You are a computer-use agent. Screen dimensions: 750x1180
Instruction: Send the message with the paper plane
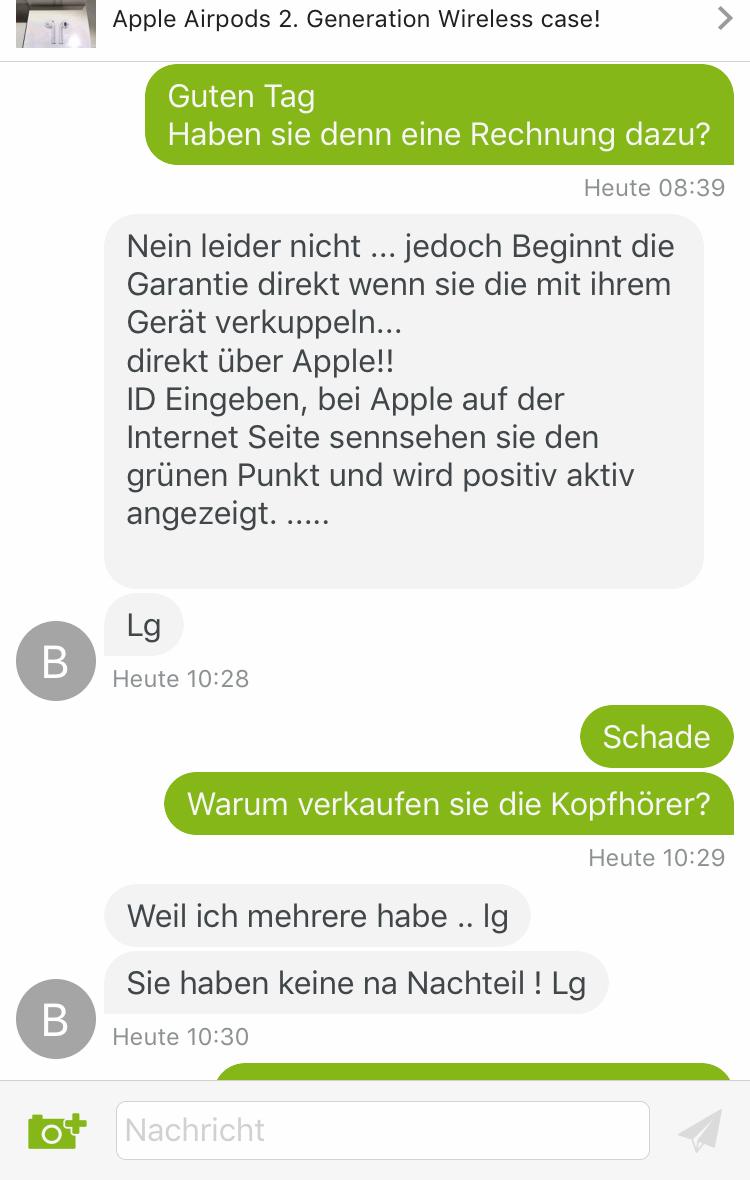pos(699,1131)
